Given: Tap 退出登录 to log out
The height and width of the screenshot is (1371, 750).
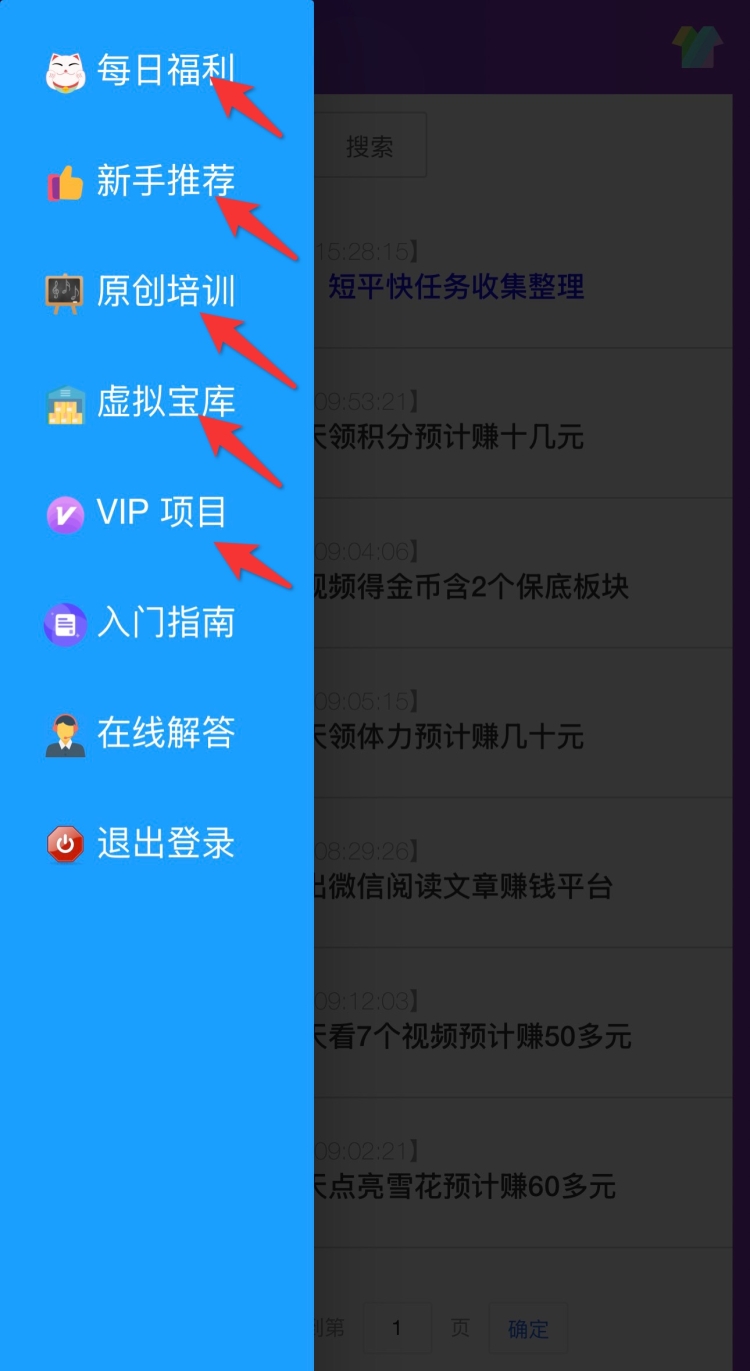Looking at the screenshot, I should click(x=165, y=844).
